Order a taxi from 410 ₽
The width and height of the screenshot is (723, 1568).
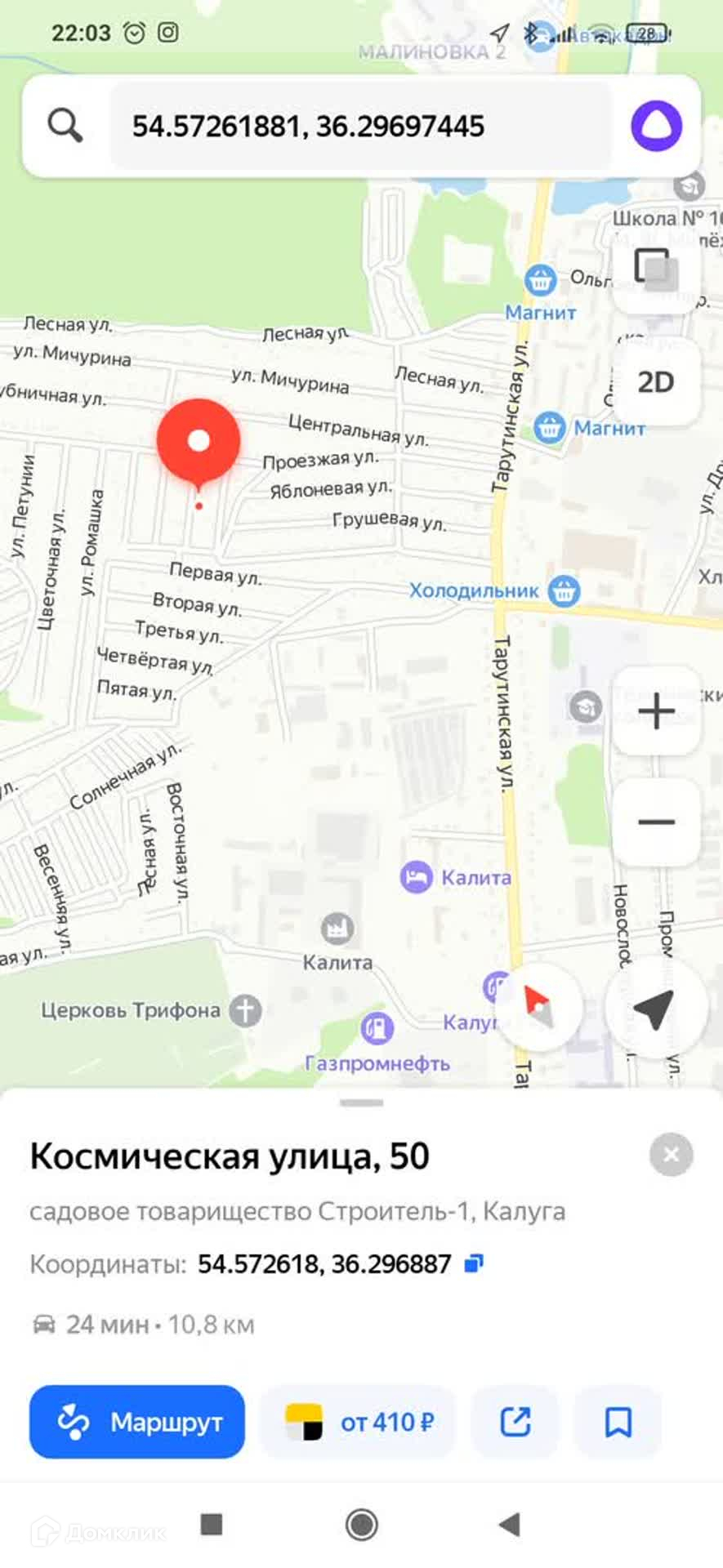pyautogui.click(x=357, y=1422)
